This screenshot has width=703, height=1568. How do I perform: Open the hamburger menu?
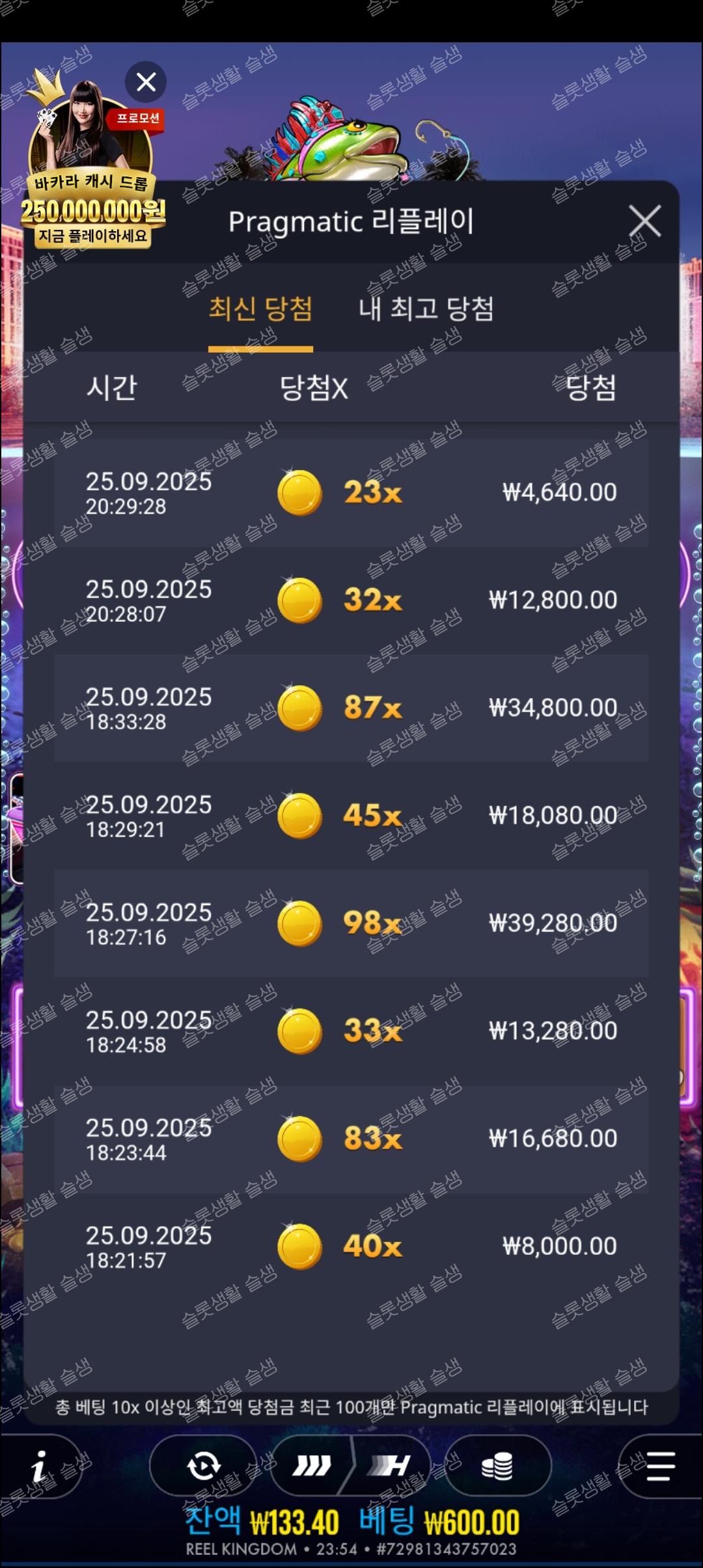coord(660,1466)
